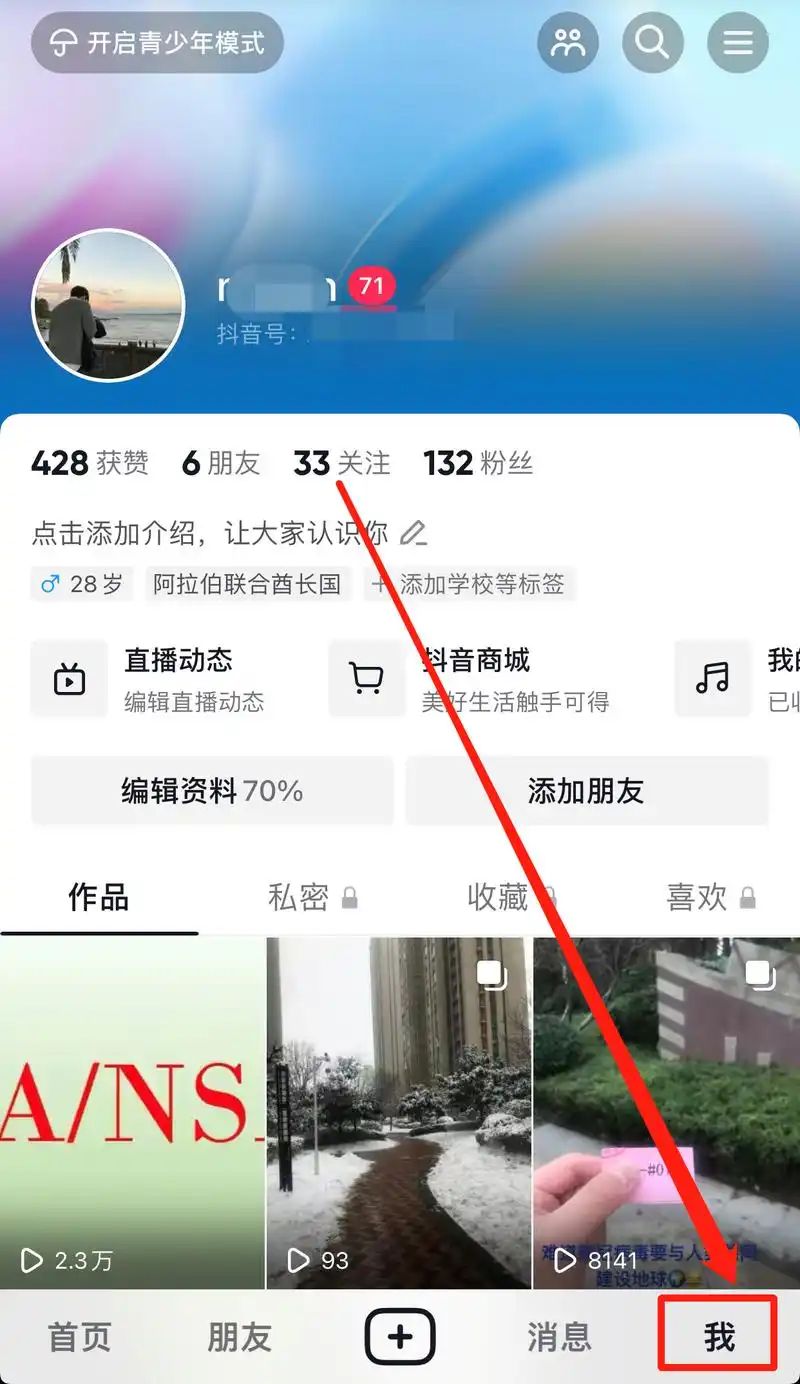Switch to the 私密 private tab

[310, 897]
